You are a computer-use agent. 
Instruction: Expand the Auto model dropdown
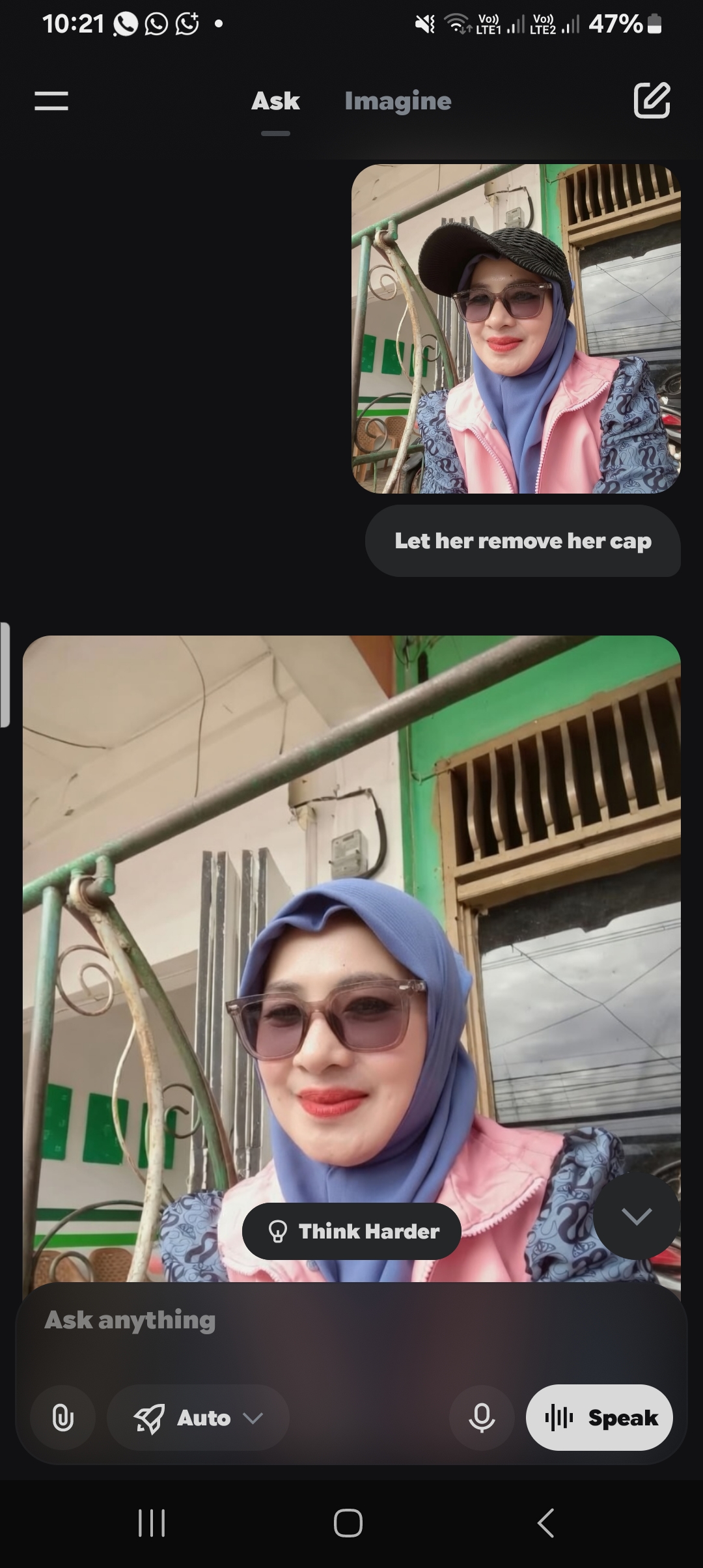point(198,1418)
